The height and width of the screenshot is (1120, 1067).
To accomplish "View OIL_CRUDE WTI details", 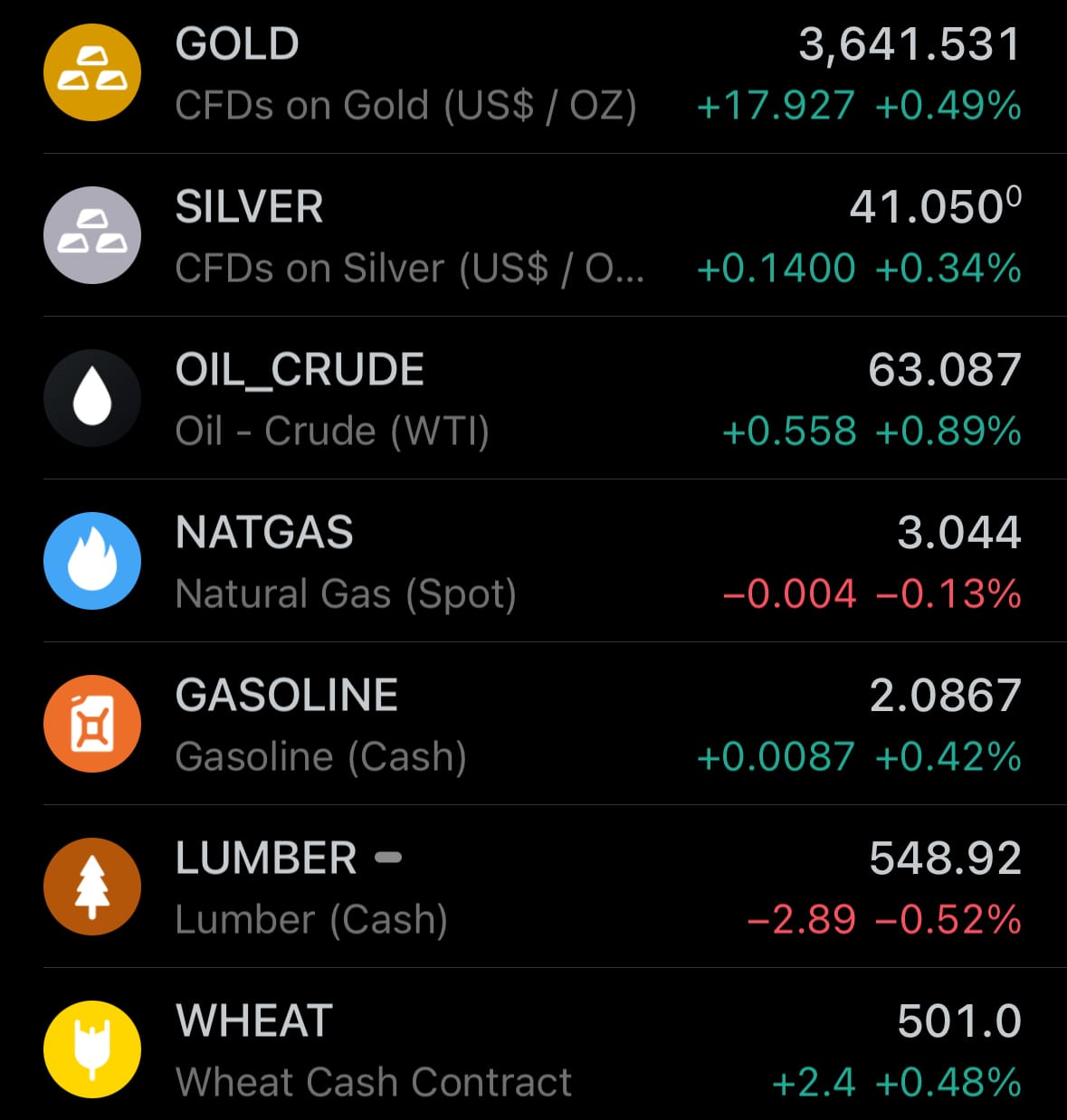I will point(533,398).
